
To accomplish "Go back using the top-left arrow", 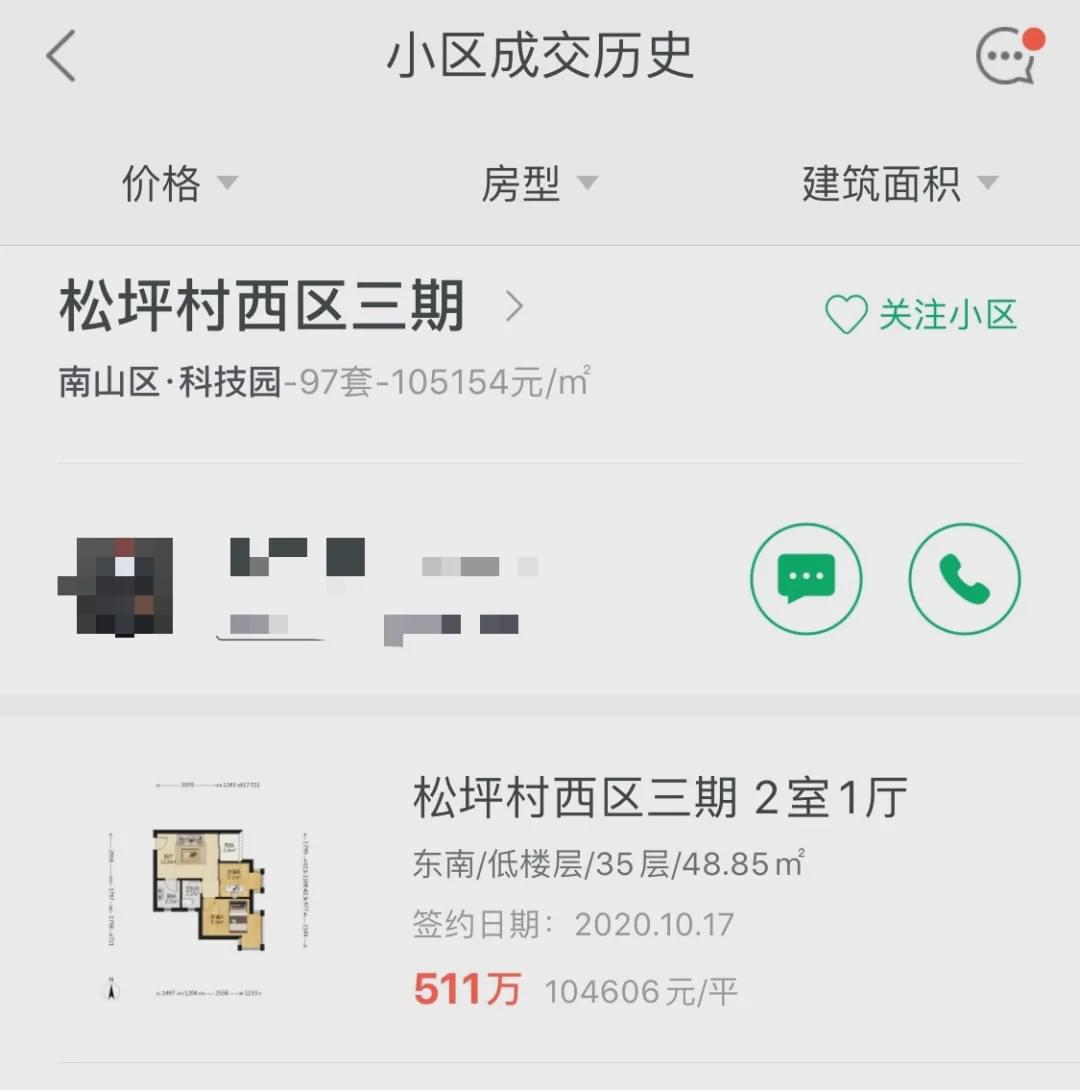I will 61,56.
